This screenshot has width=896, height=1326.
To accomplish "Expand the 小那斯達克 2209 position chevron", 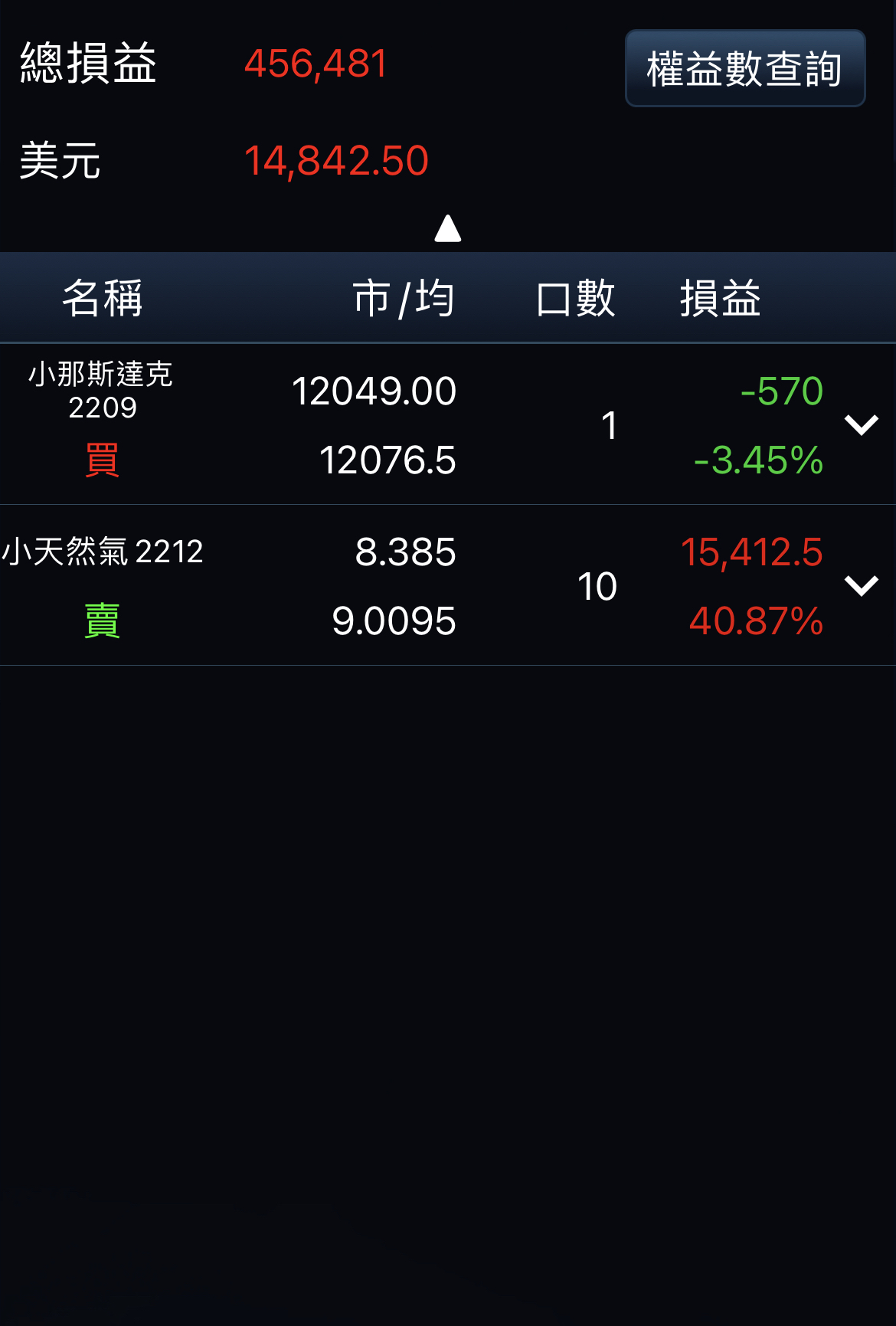I will tap(861, 424).
